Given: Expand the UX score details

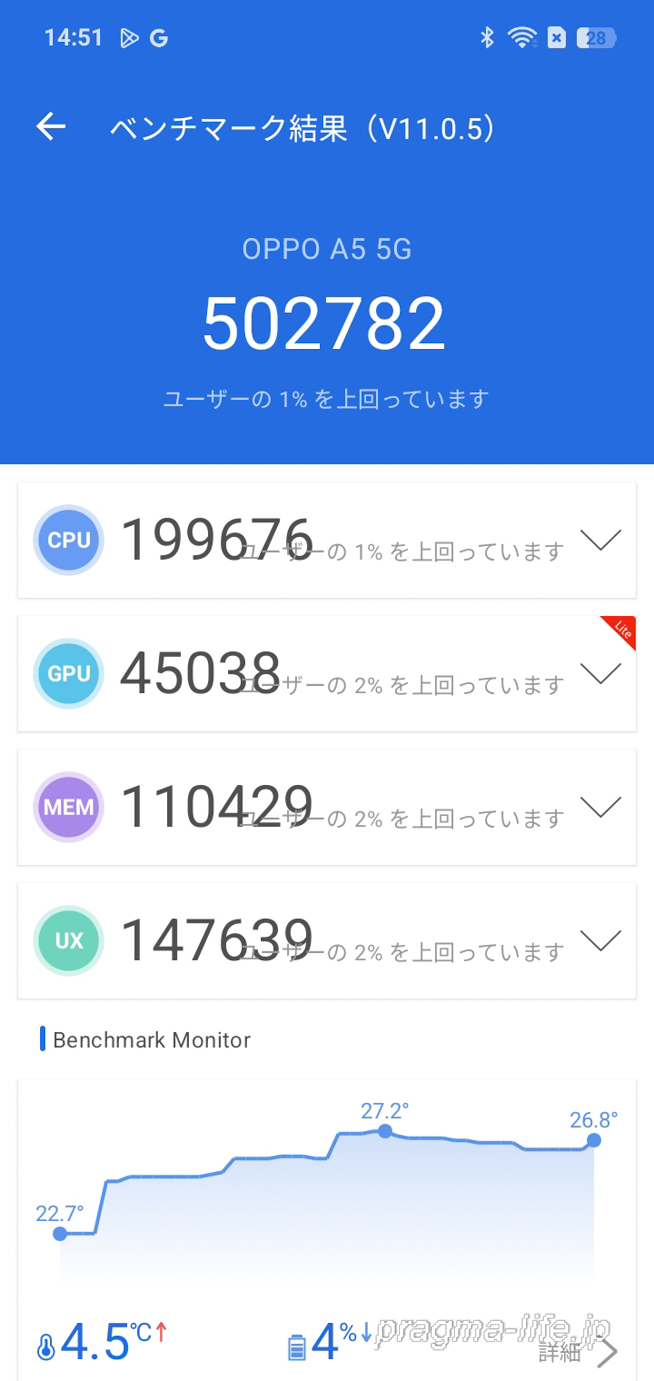Looking at the screenshot, I should click(600, 942).
